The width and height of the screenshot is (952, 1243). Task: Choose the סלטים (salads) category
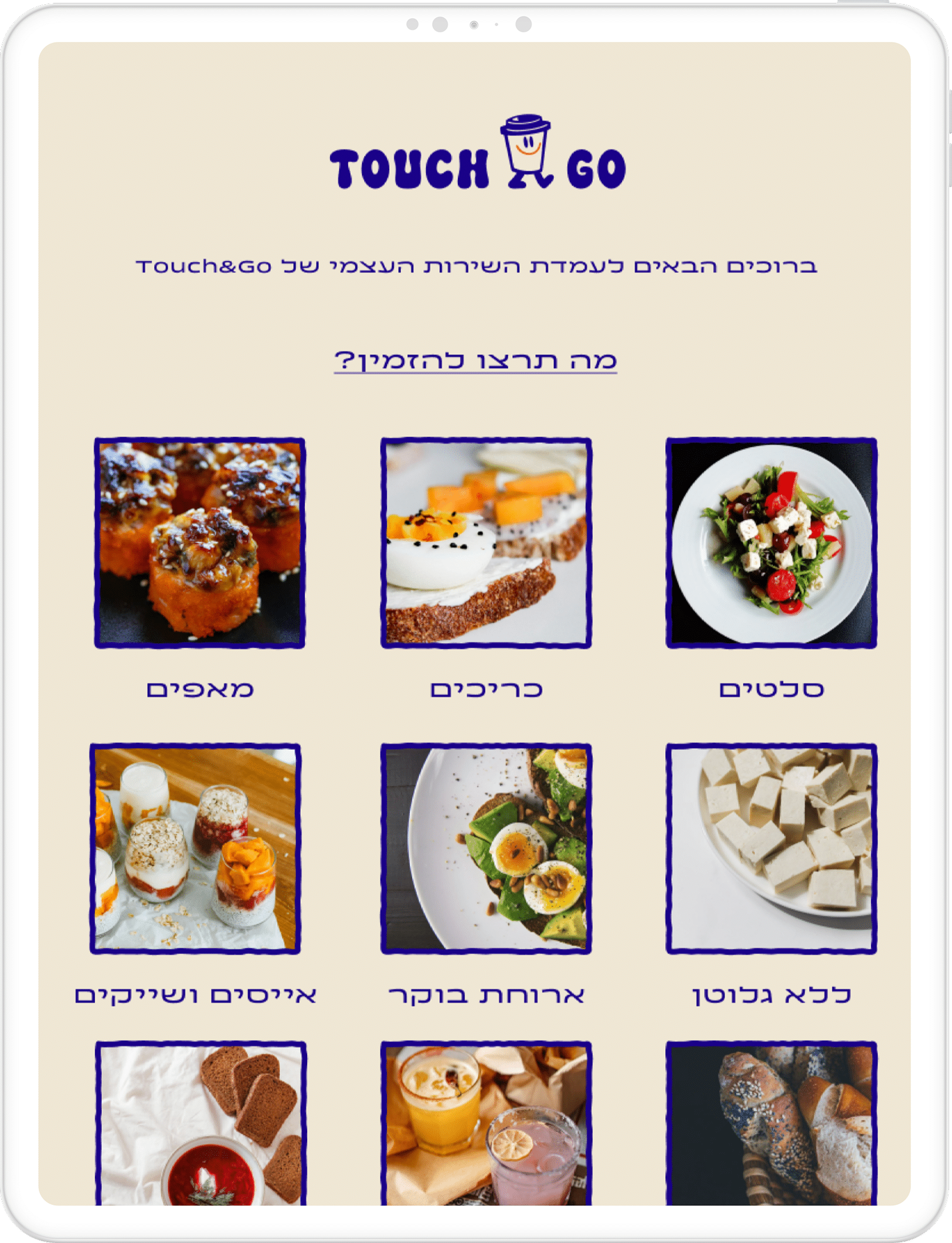(771, 543)
